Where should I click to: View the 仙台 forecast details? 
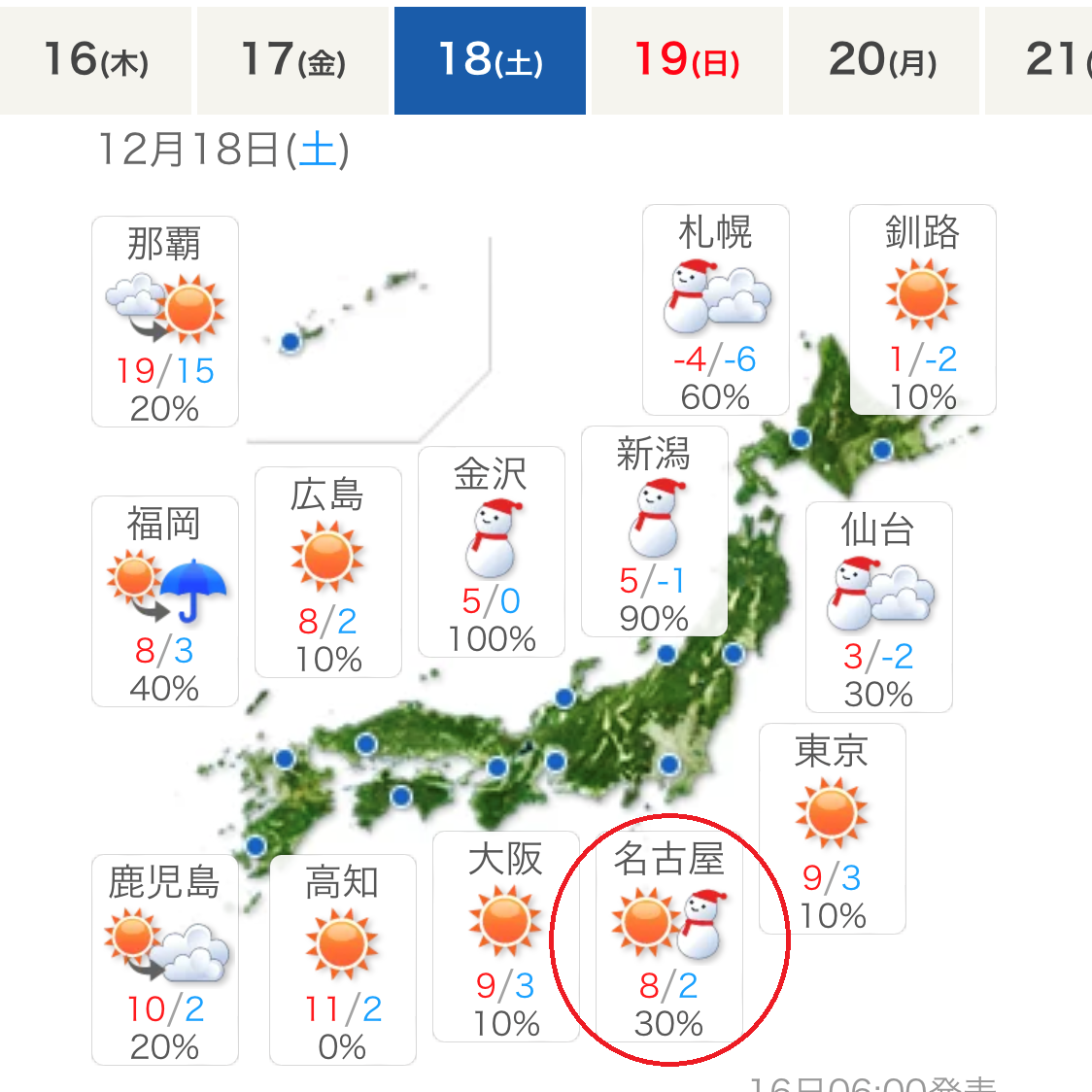pyautogui.click(x=879, y=607)
